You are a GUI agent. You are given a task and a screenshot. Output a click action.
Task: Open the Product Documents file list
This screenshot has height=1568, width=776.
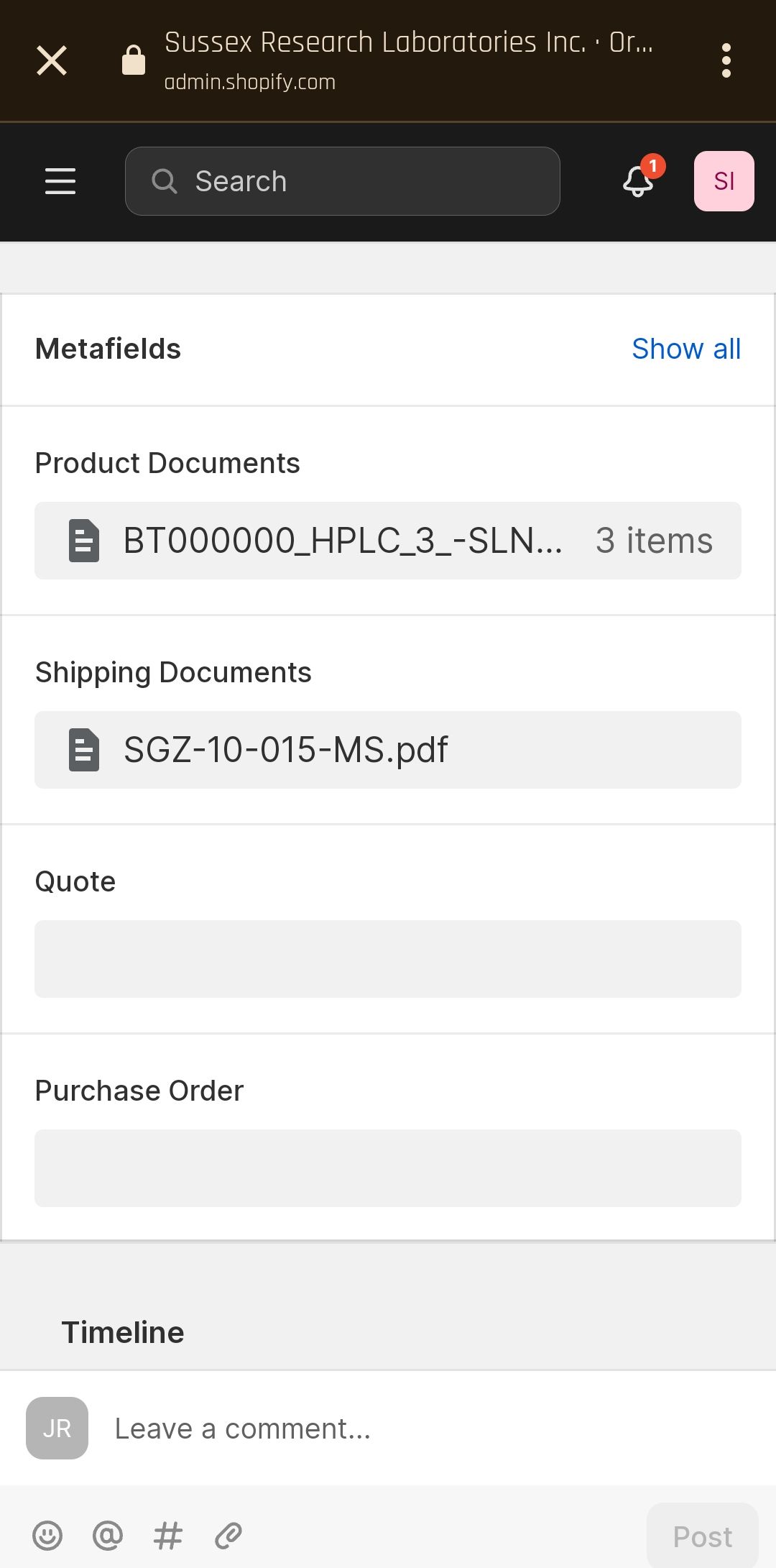(x=388, y=541)
